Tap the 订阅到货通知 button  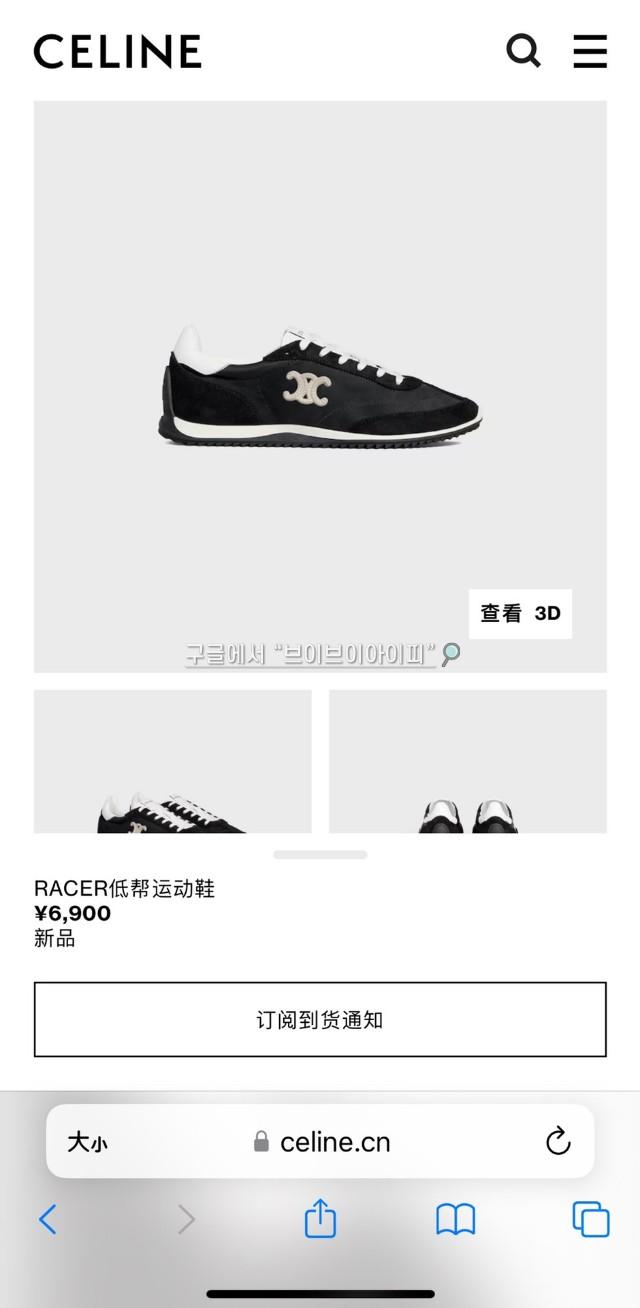(x=320, y=1020)
